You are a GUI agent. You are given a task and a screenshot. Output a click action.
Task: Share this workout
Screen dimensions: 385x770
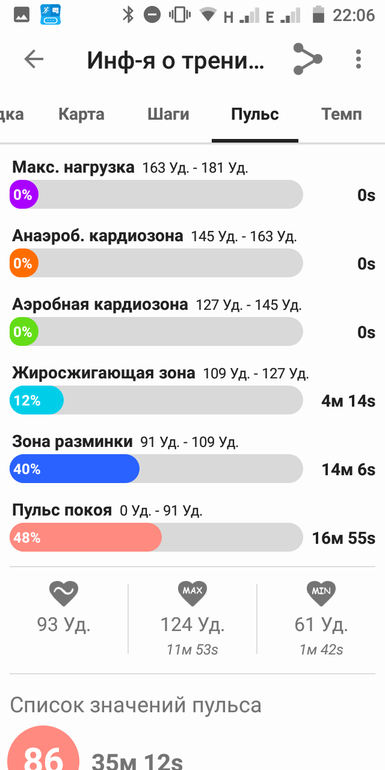[307, 59]
